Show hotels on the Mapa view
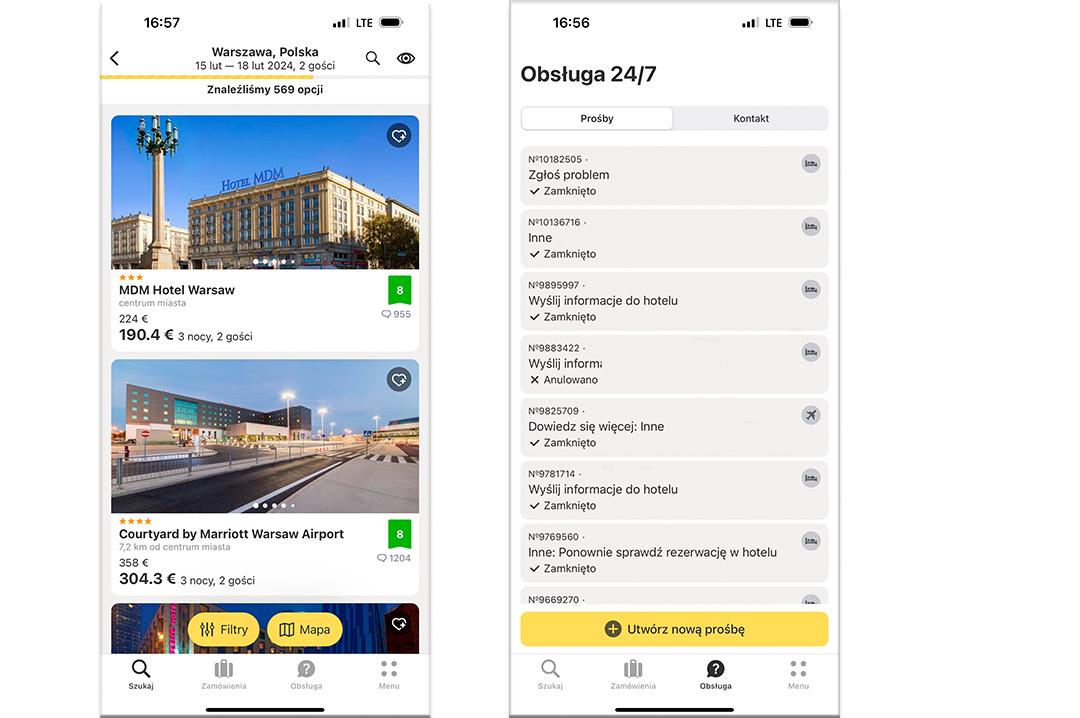The width and height of the screenshot is (1080, 718). [305, 630]
